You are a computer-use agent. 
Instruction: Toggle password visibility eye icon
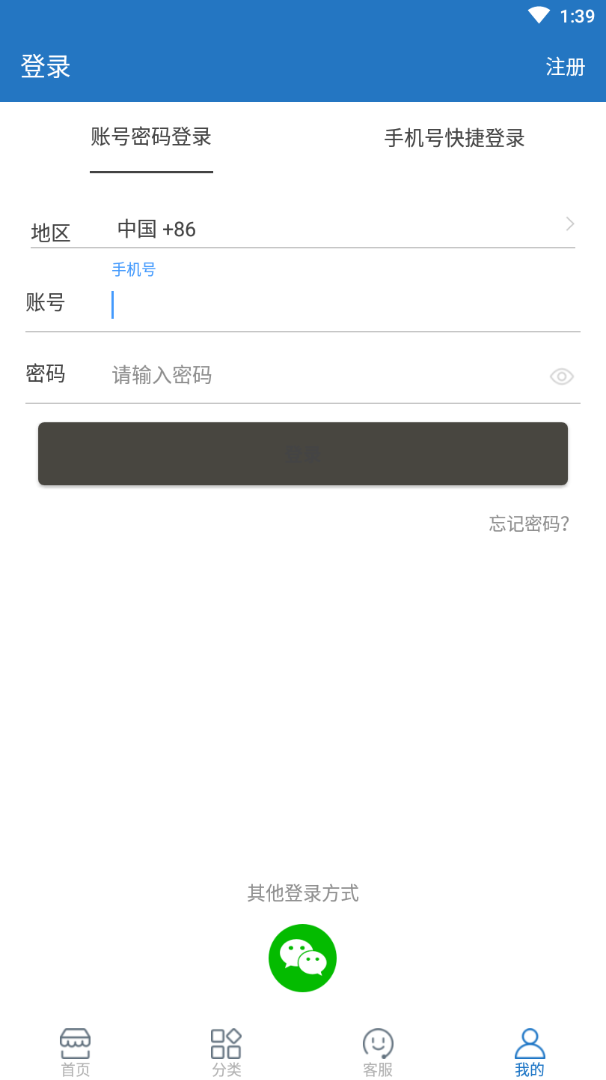pyautogui.click(x=561, y=377)
